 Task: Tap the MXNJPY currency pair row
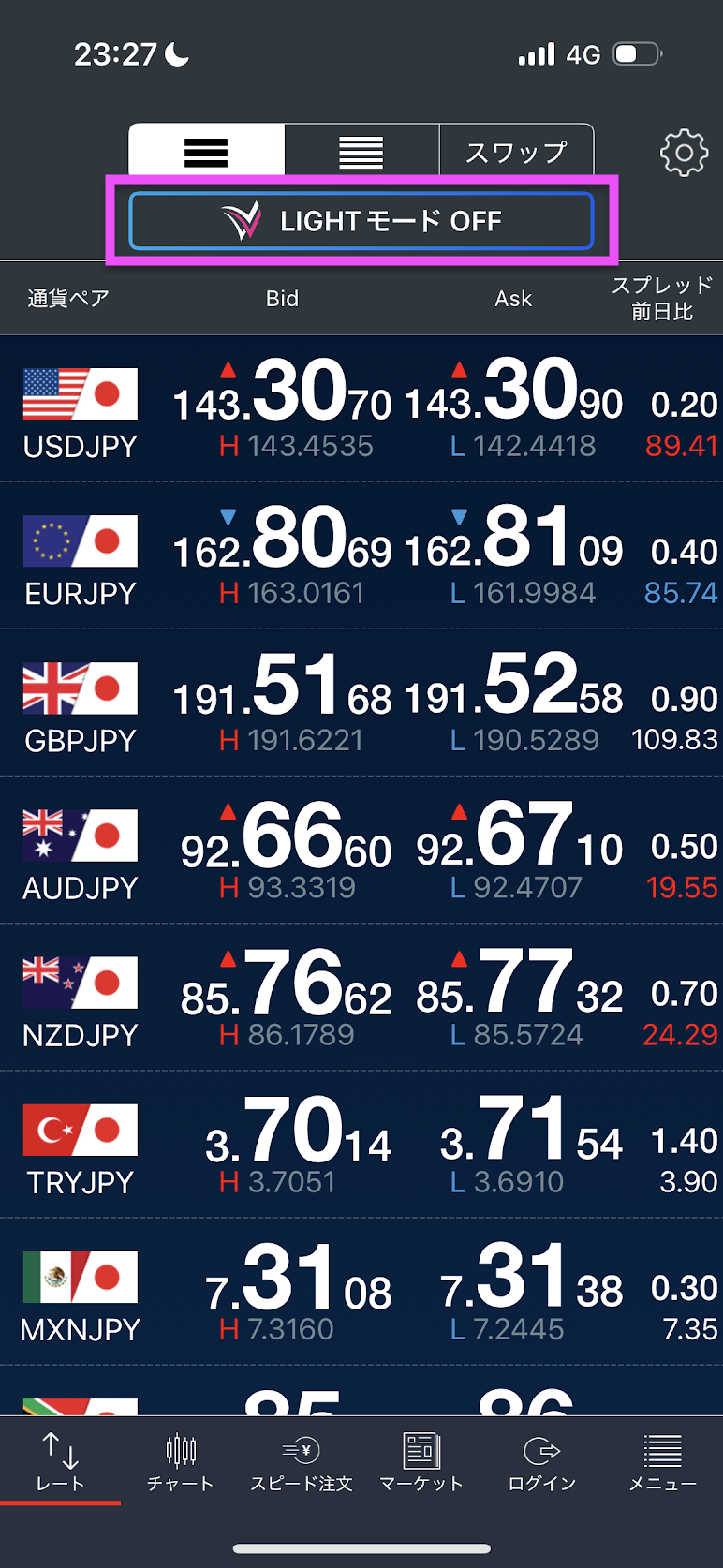(x=361, y=1291)
